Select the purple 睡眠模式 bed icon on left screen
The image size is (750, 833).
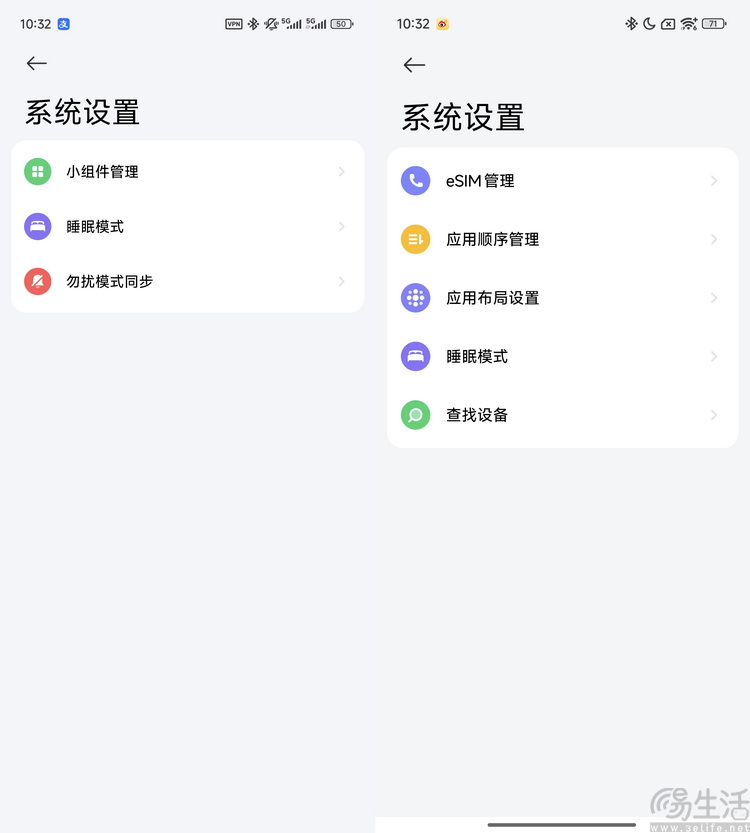(37, 226)
